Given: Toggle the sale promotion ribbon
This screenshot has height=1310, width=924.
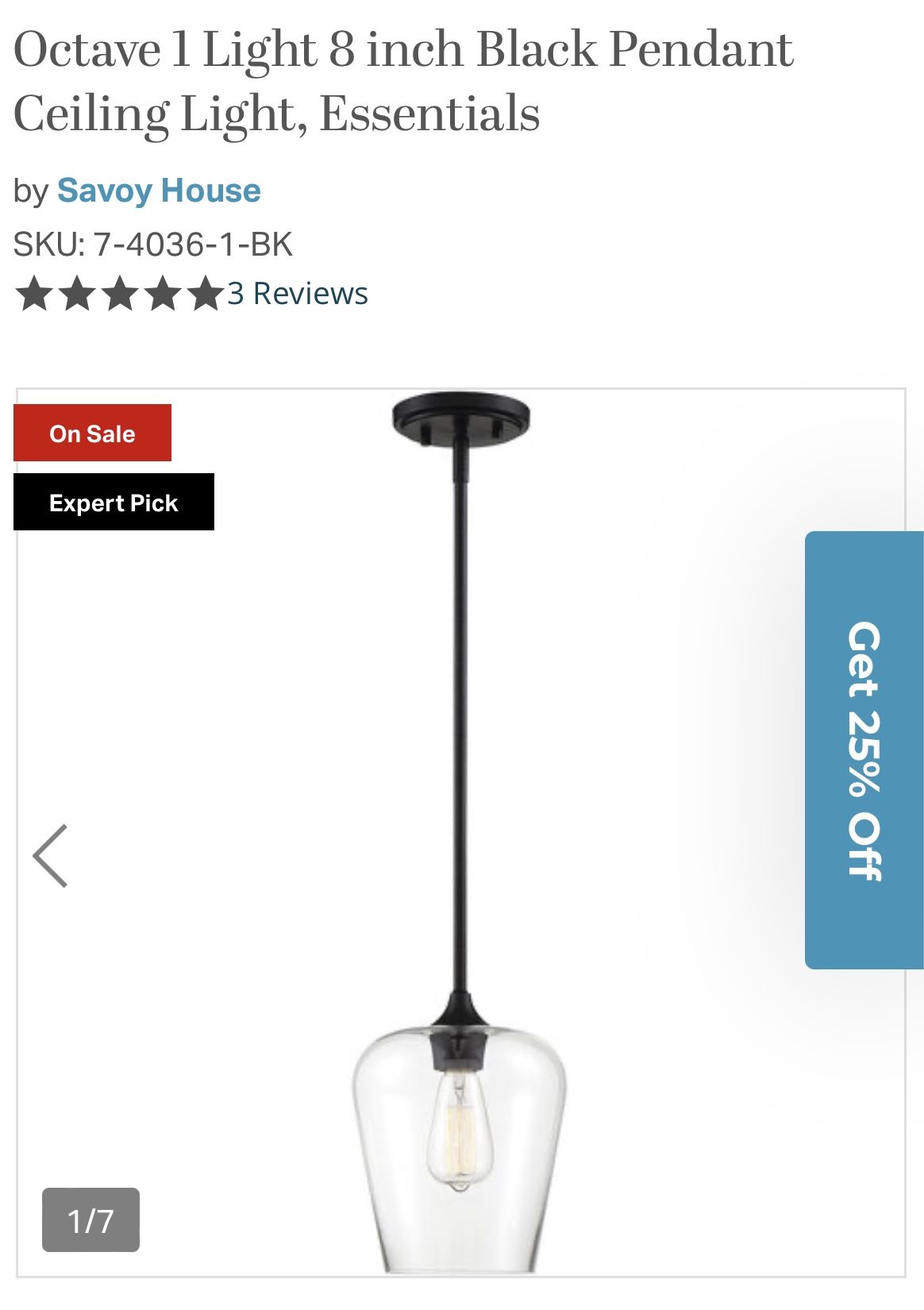Looking at the screenshot, I should (91, 433).
